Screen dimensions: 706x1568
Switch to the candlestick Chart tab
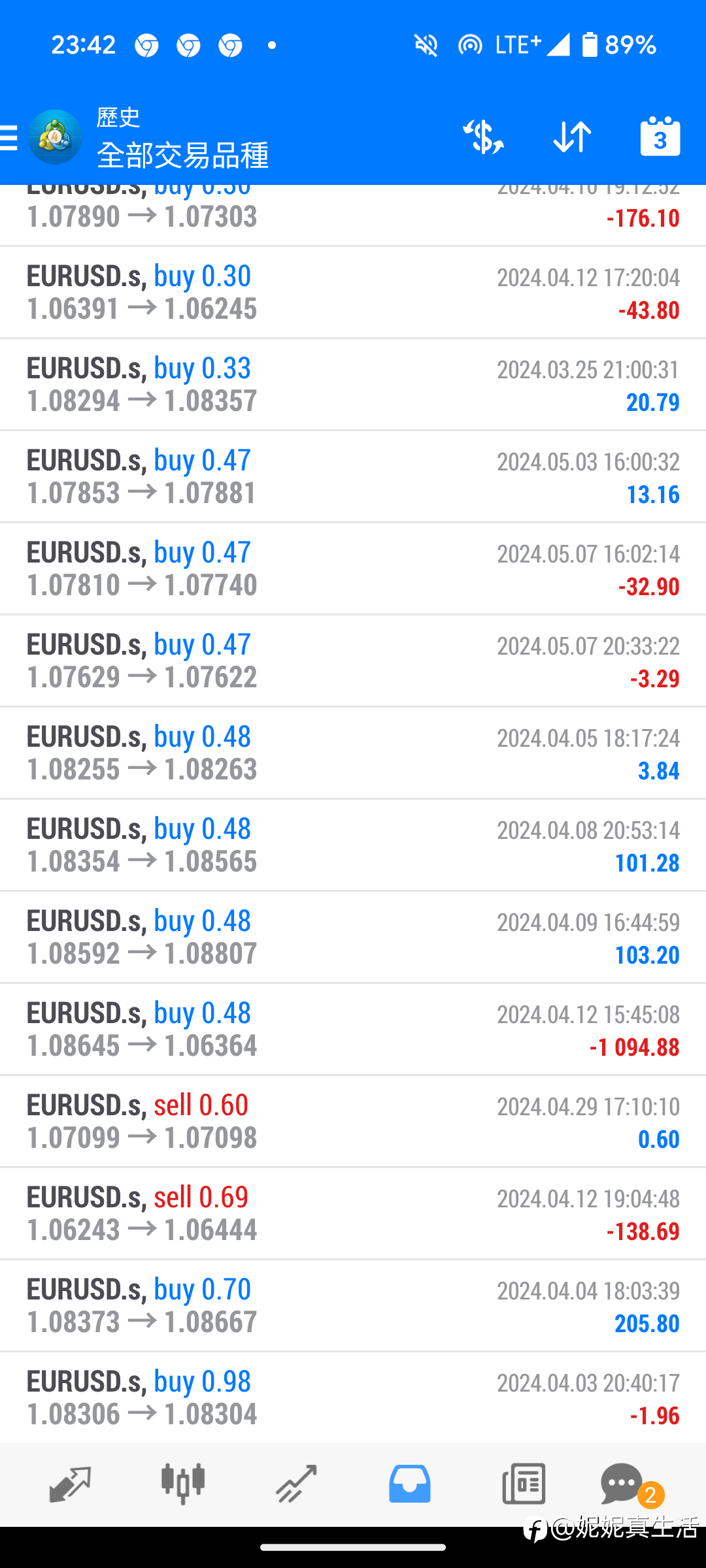click(183, 1484)
